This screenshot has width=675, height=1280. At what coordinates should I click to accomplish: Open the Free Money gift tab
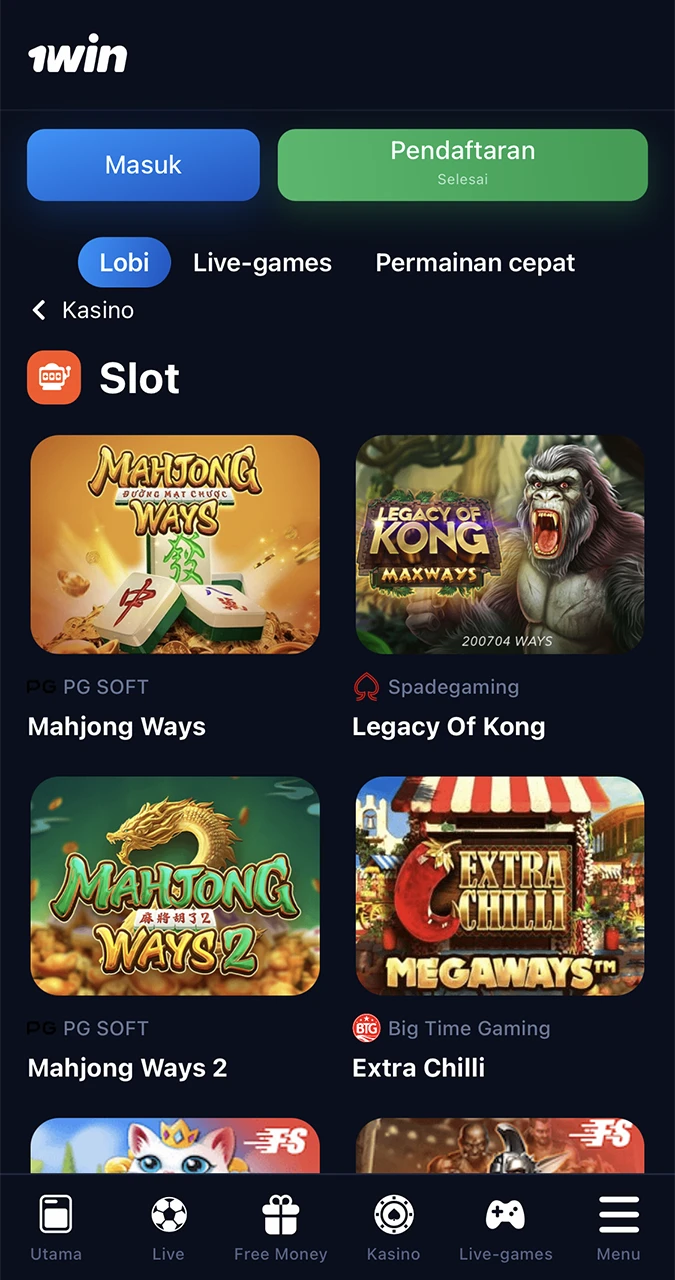click(x=280, y=1228)
